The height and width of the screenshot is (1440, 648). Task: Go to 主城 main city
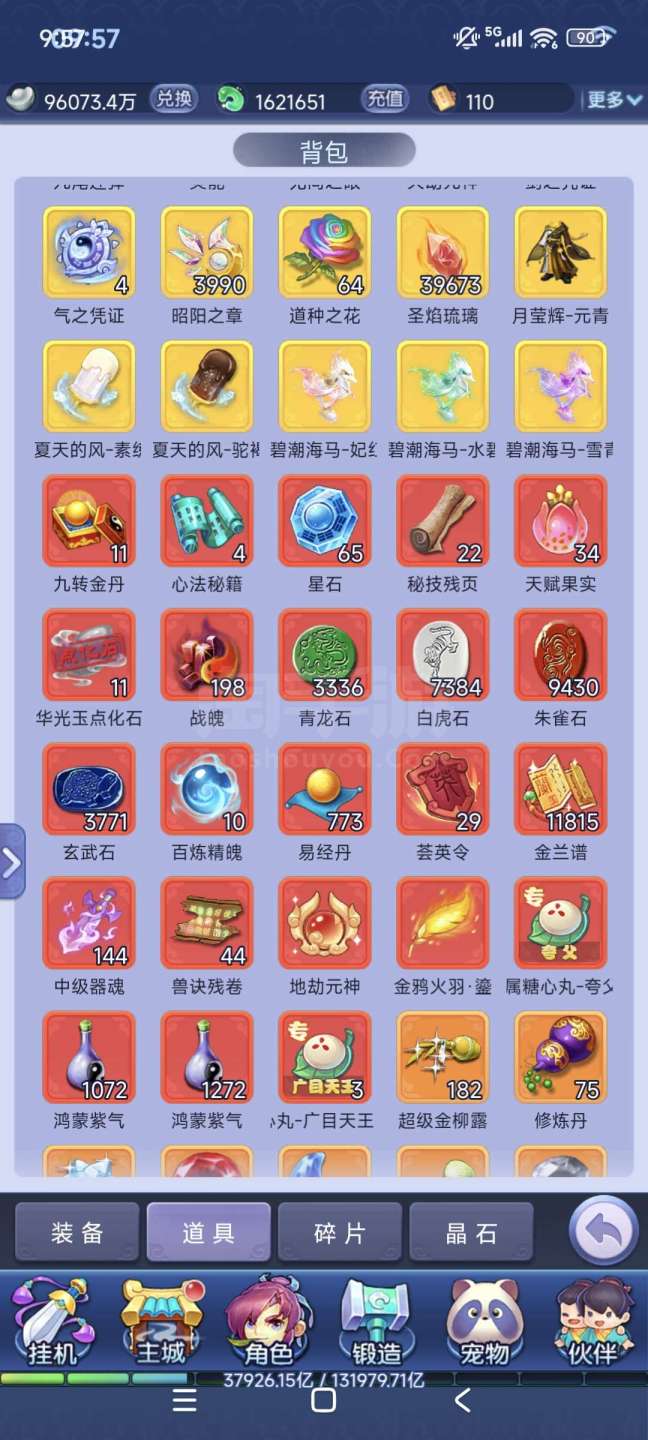pos(162,1324)
